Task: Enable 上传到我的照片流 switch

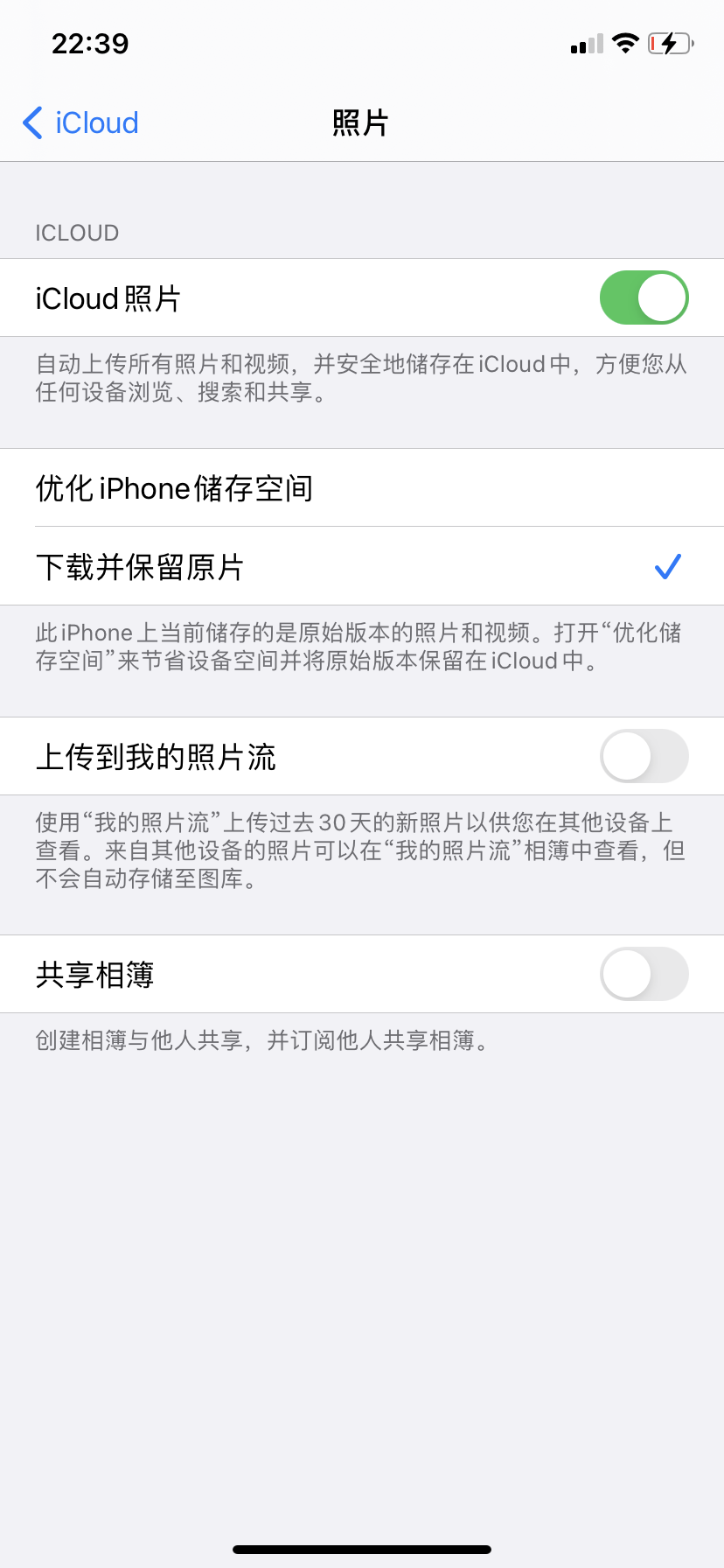Action: [x=644, y=756]
